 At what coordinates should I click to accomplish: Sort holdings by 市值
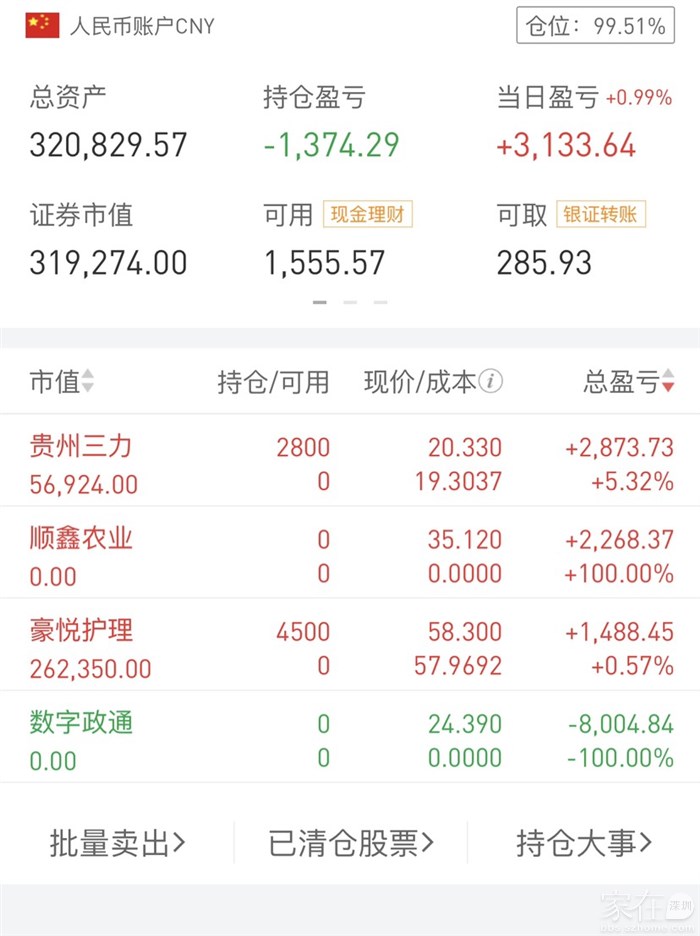click(x=62, y=381)
